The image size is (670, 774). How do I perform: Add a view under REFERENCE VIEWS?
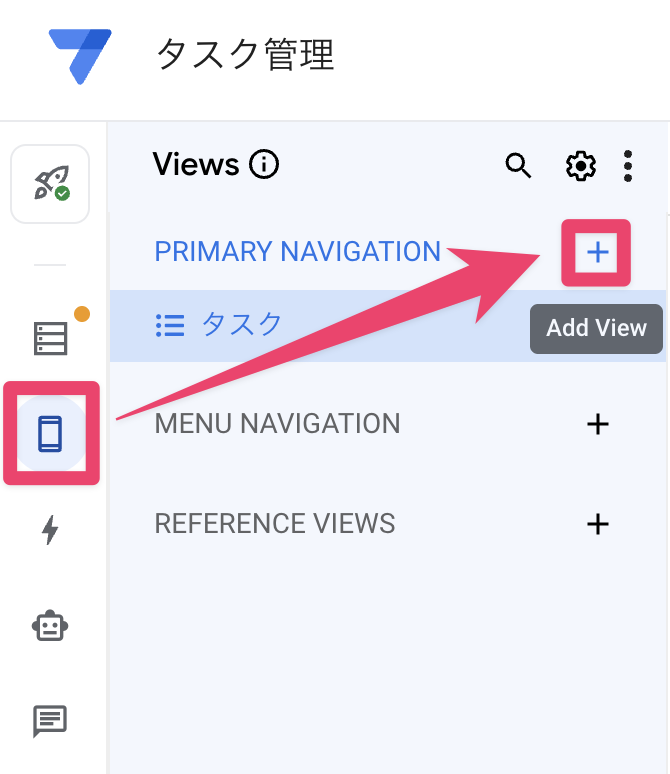[x=597, y=524]
